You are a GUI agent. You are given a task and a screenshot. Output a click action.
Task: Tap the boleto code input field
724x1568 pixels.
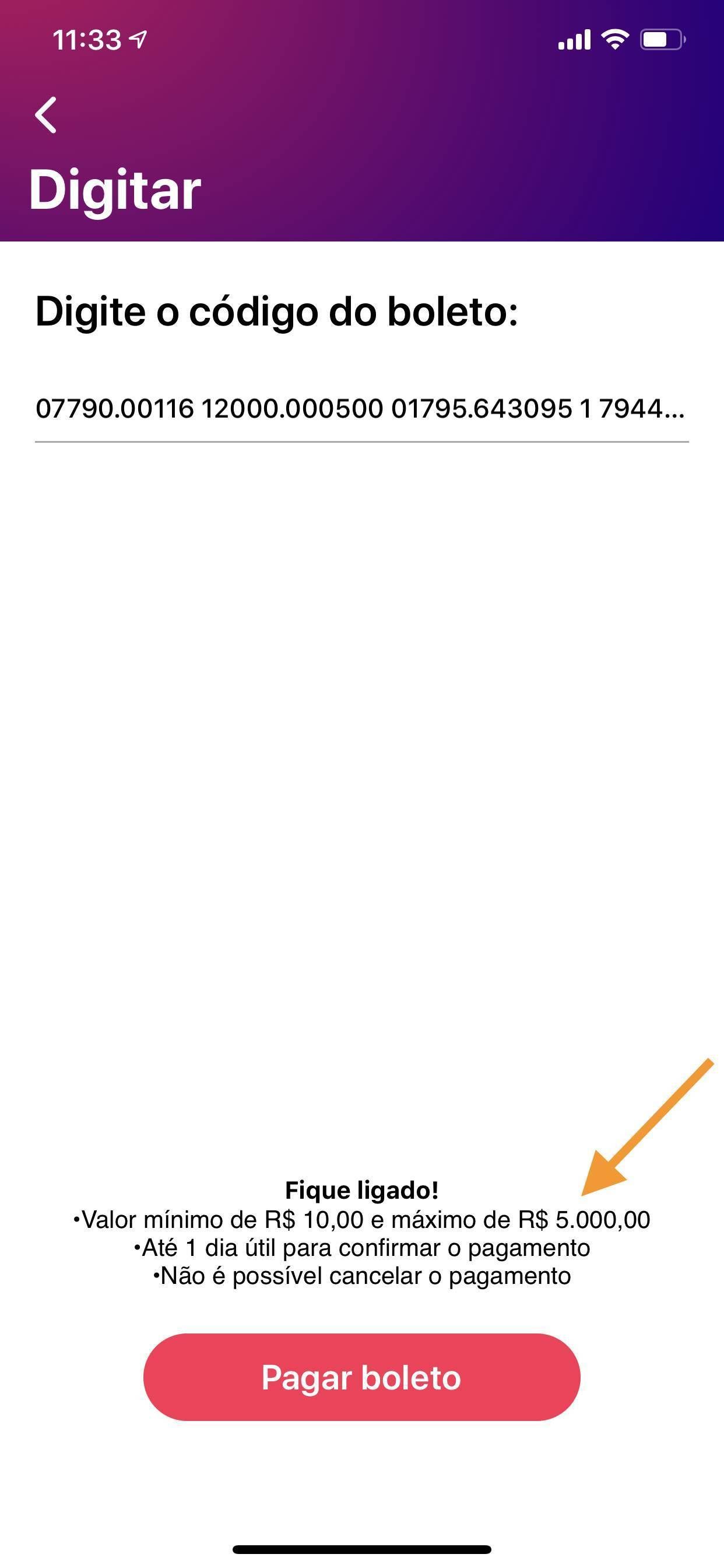[361, 409]
